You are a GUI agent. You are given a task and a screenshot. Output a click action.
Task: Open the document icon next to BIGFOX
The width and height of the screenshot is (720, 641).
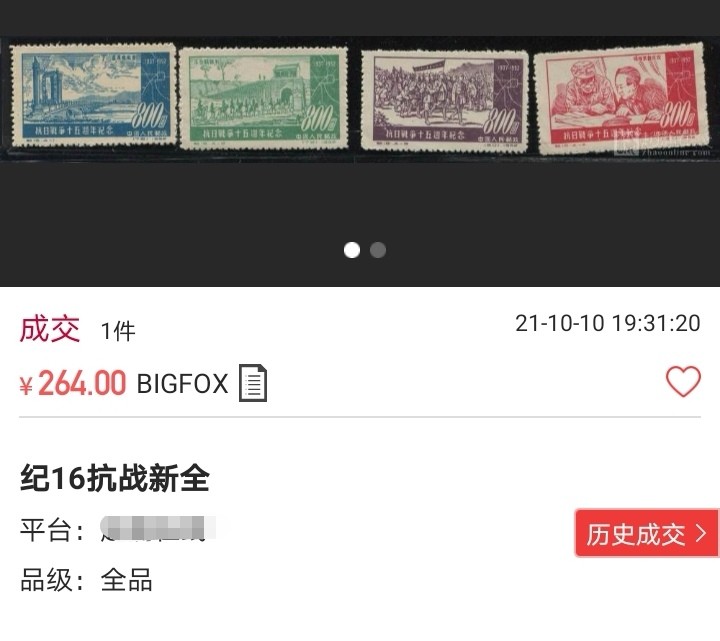click(254, 383)
